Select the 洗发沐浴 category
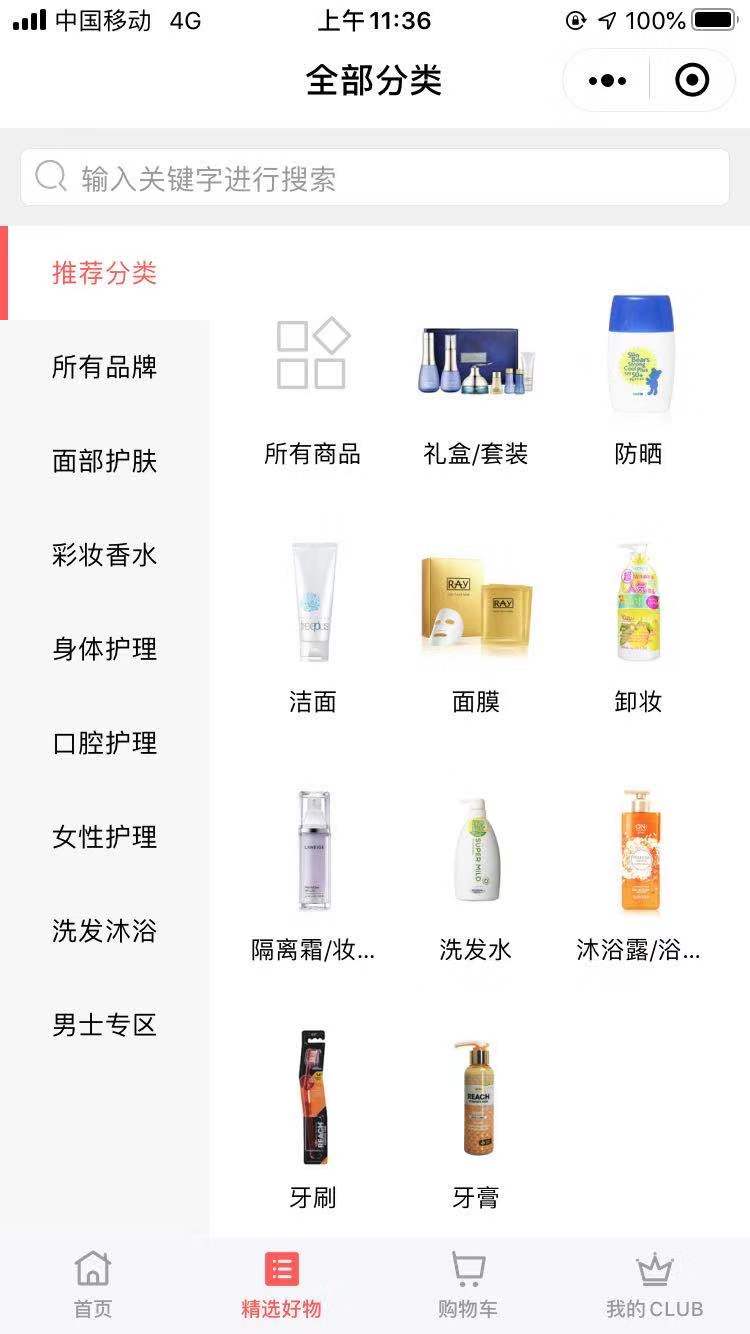The height and width of the screenshot is (1334, 750). pyautogui.click(x=105, y=931)
